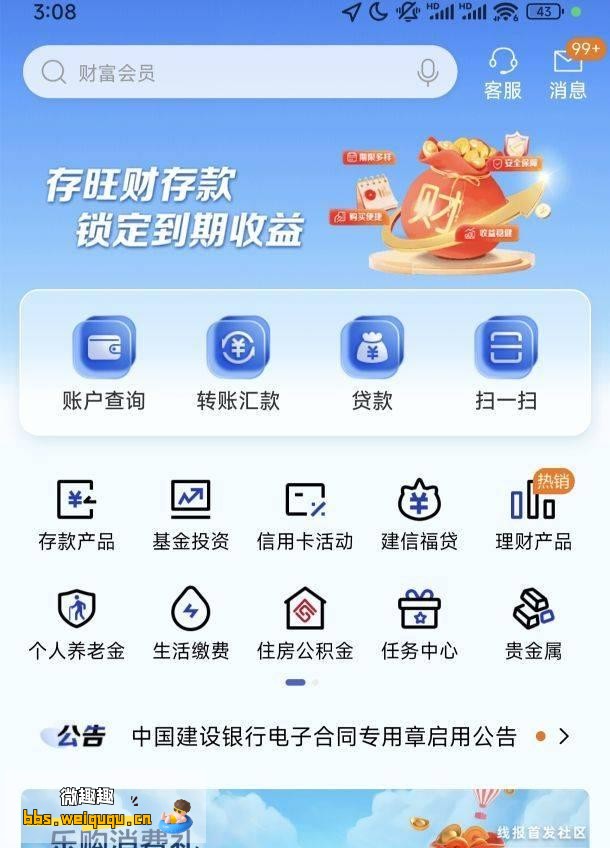
Task: Open 住房公积金
Action: pyautogui.click(x=305, y=624)
